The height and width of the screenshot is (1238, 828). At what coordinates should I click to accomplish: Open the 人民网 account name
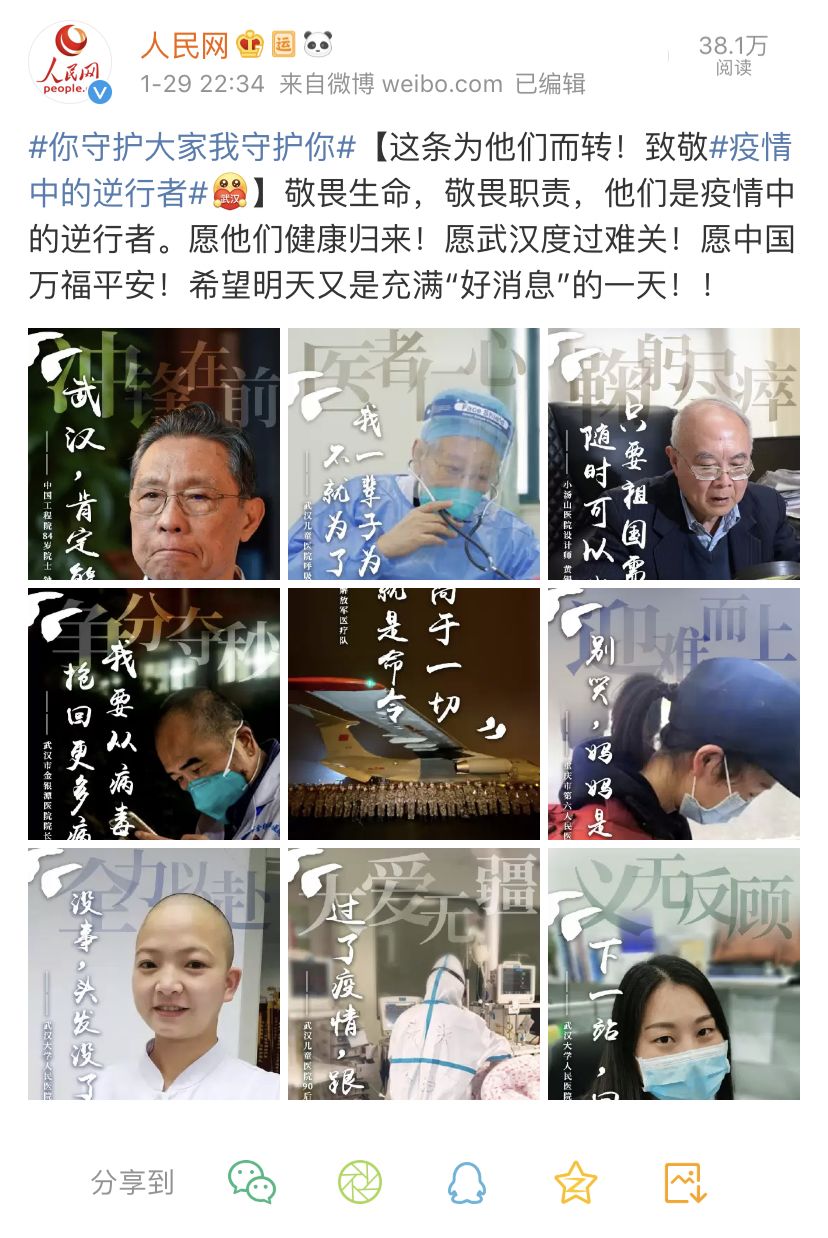tap(184, 45)
